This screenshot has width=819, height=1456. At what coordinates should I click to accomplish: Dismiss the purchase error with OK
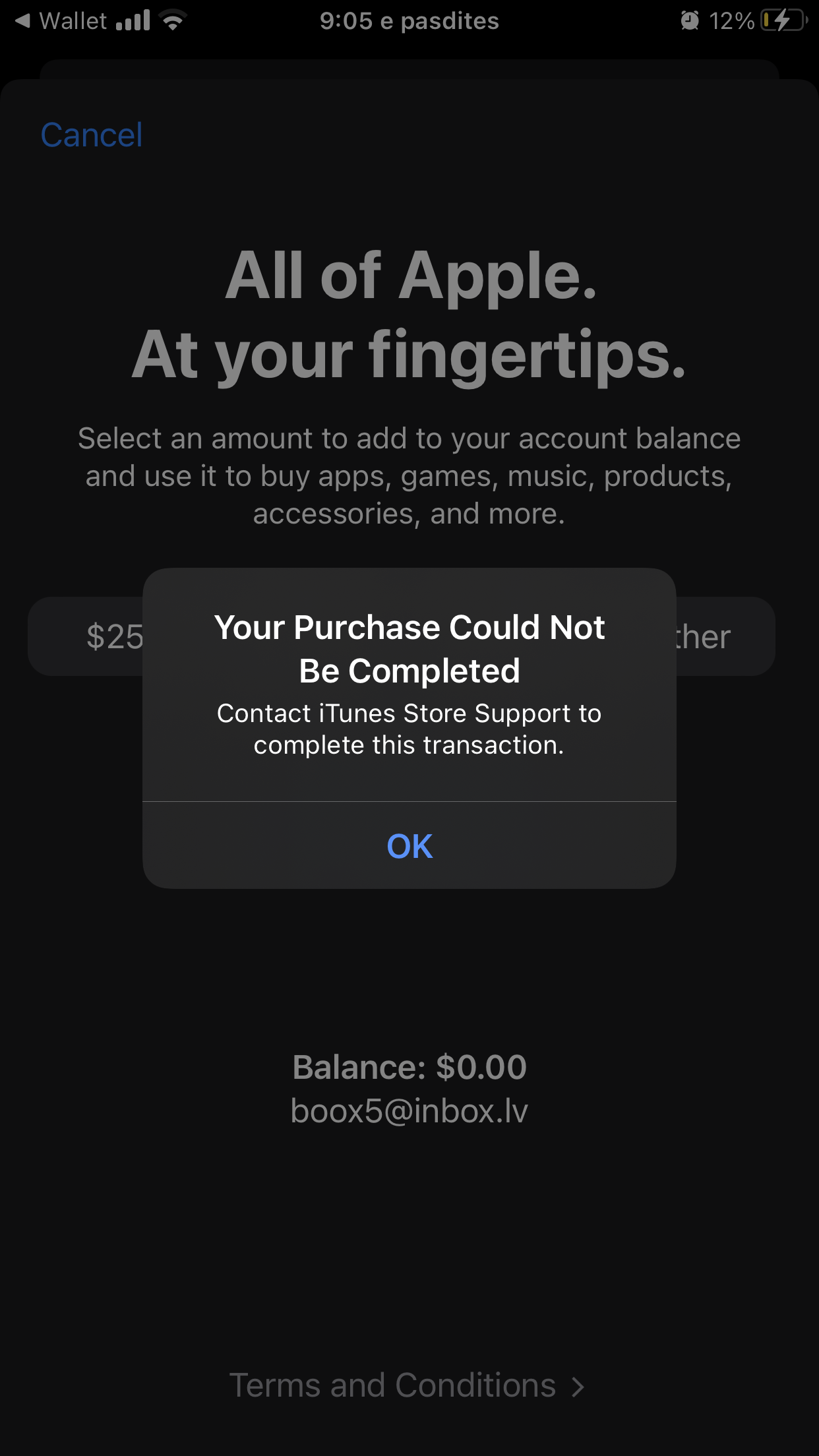(x=409, y=845)
